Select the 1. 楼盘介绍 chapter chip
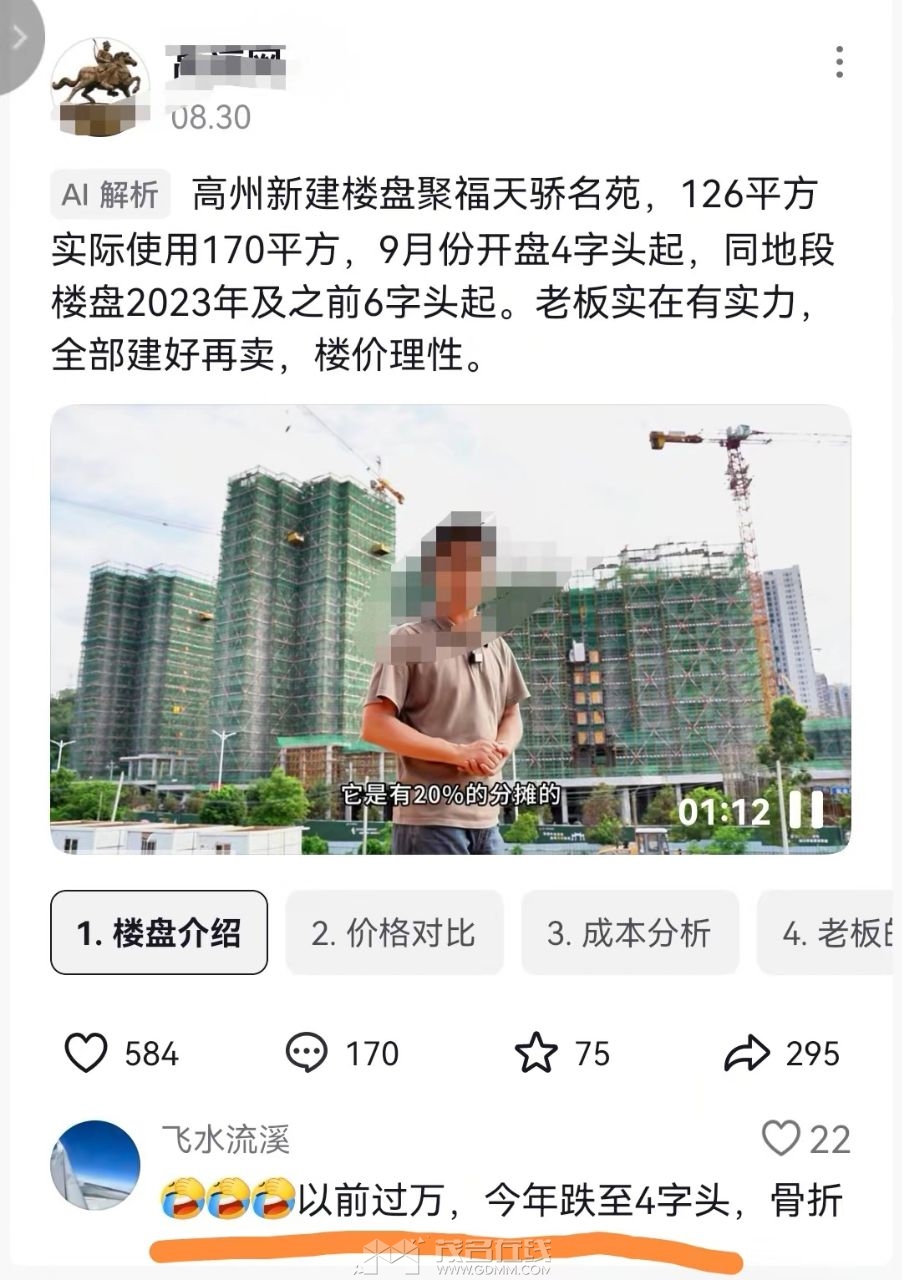Viewport: 902px width, 1280px height. point(159,933)
